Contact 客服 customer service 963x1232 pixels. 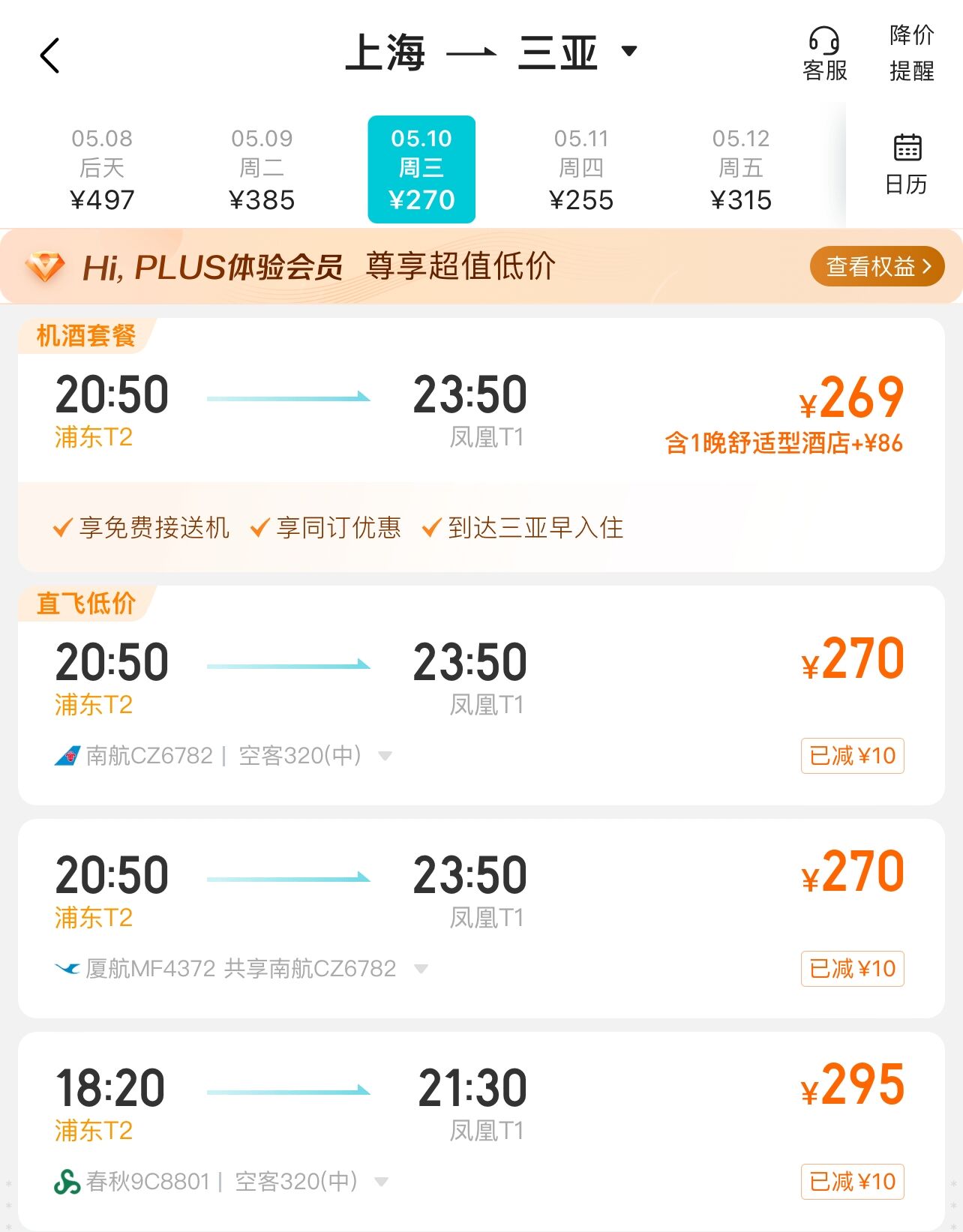pyautogui.click(x=824, y=54)
